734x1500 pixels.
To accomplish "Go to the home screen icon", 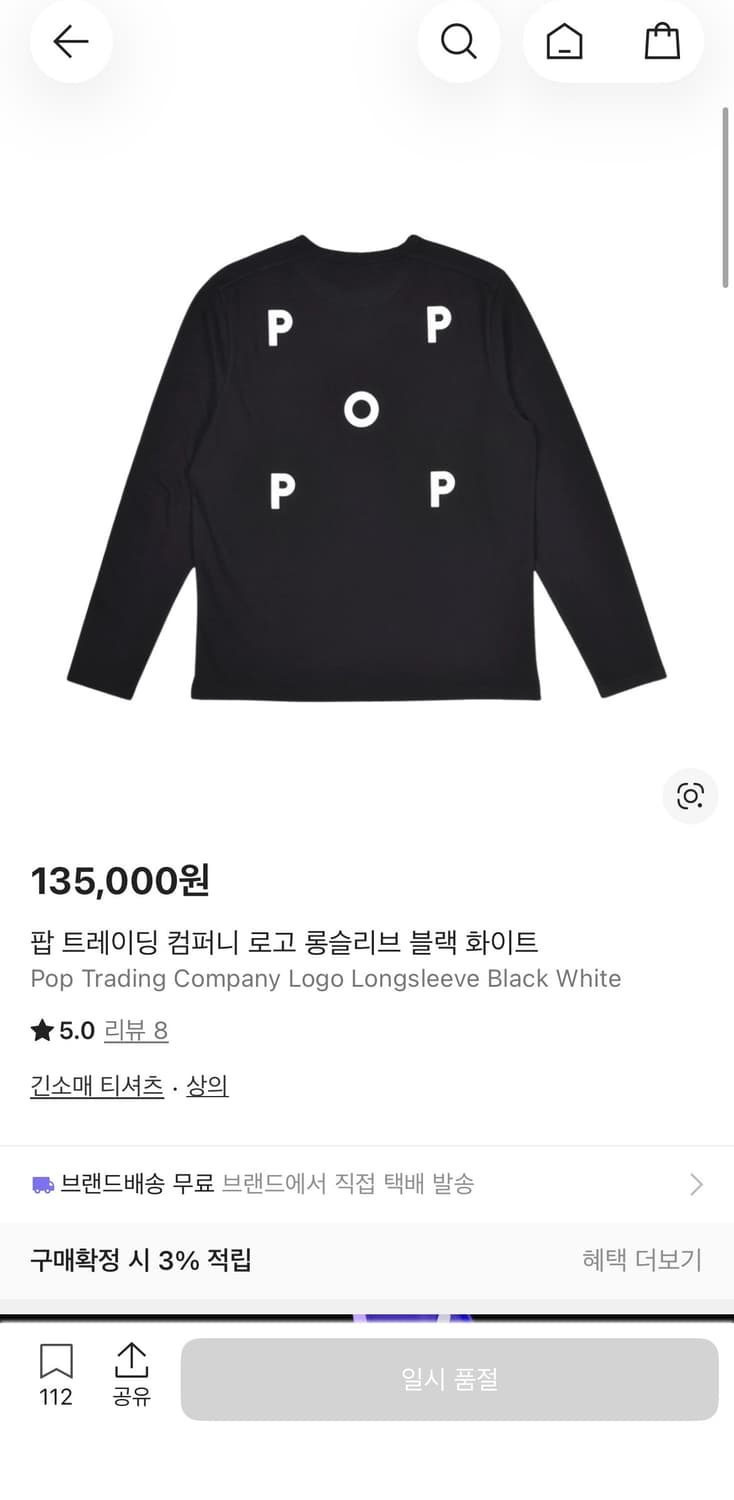I will pyautogui.click(x=562, y=41).
